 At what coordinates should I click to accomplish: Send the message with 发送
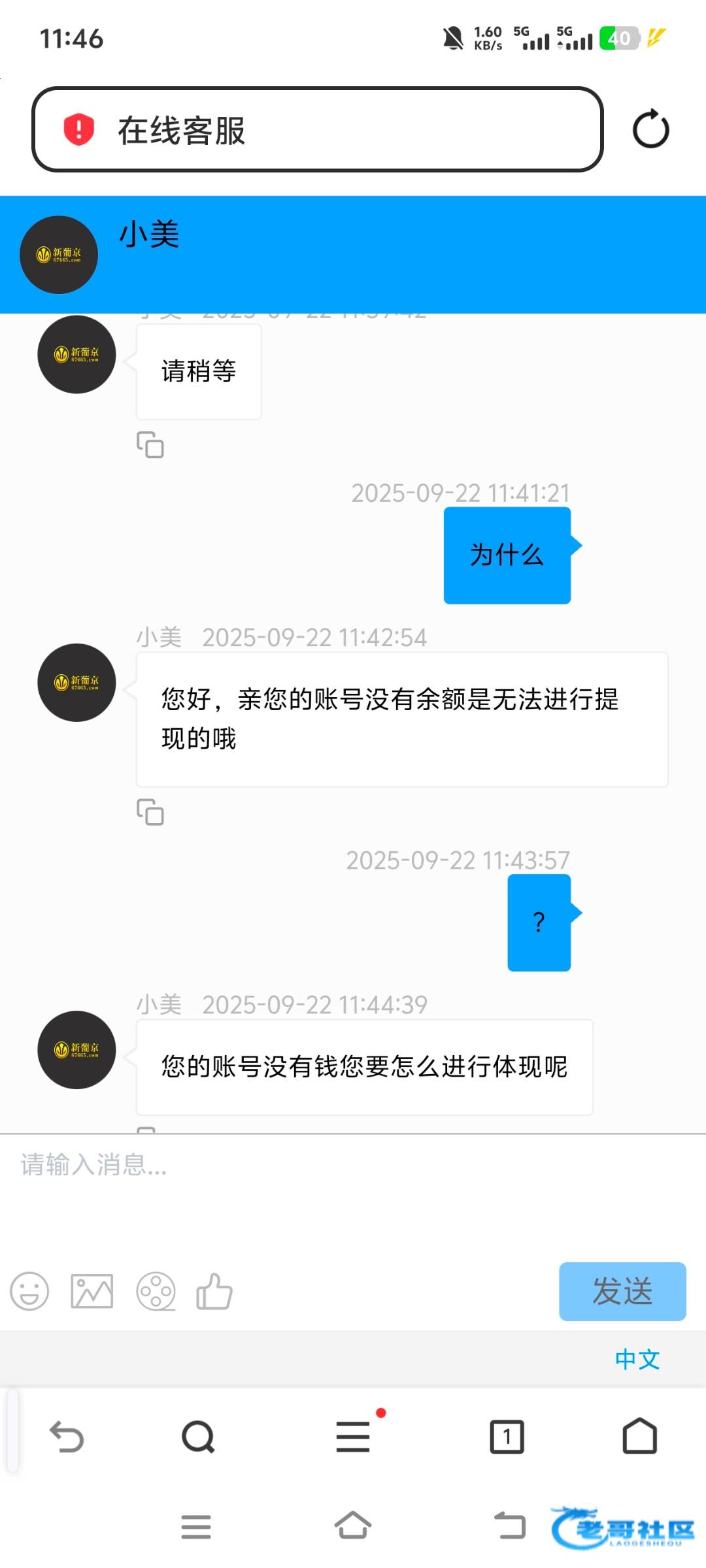point(622,1291)
